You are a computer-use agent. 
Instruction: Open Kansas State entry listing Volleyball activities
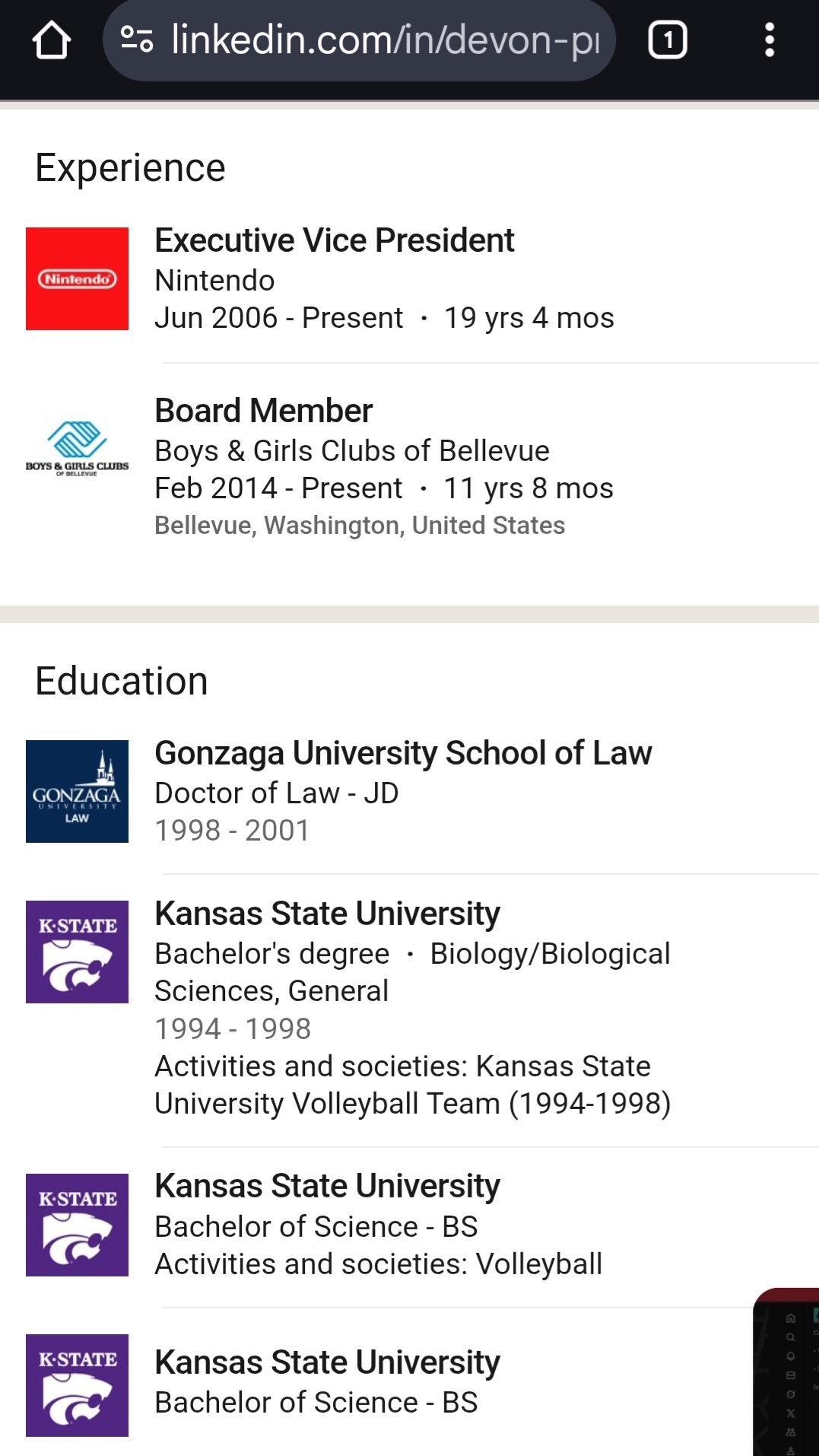(411, 1225)
